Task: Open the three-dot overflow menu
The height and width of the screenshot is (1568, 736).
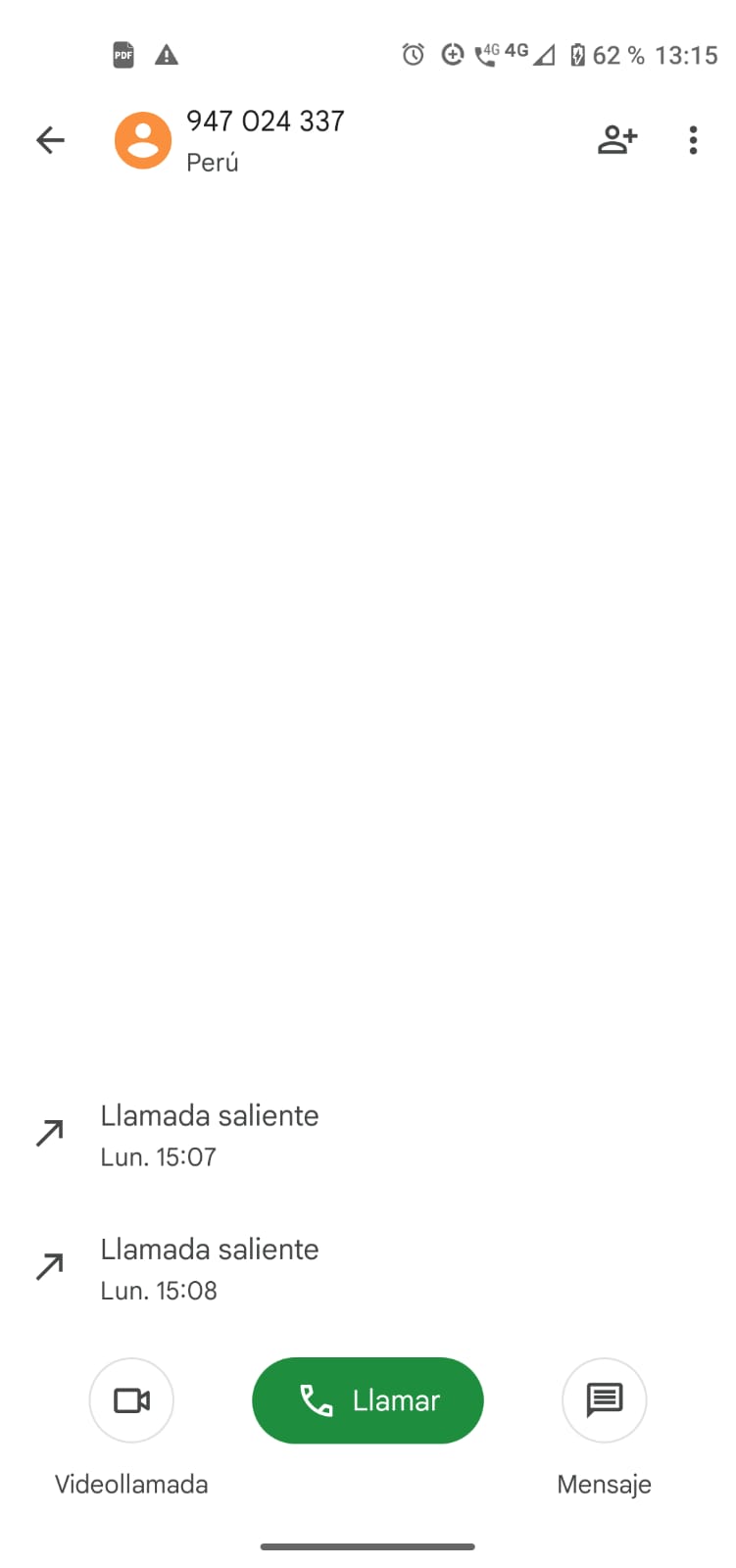Action: coord(693,140)
